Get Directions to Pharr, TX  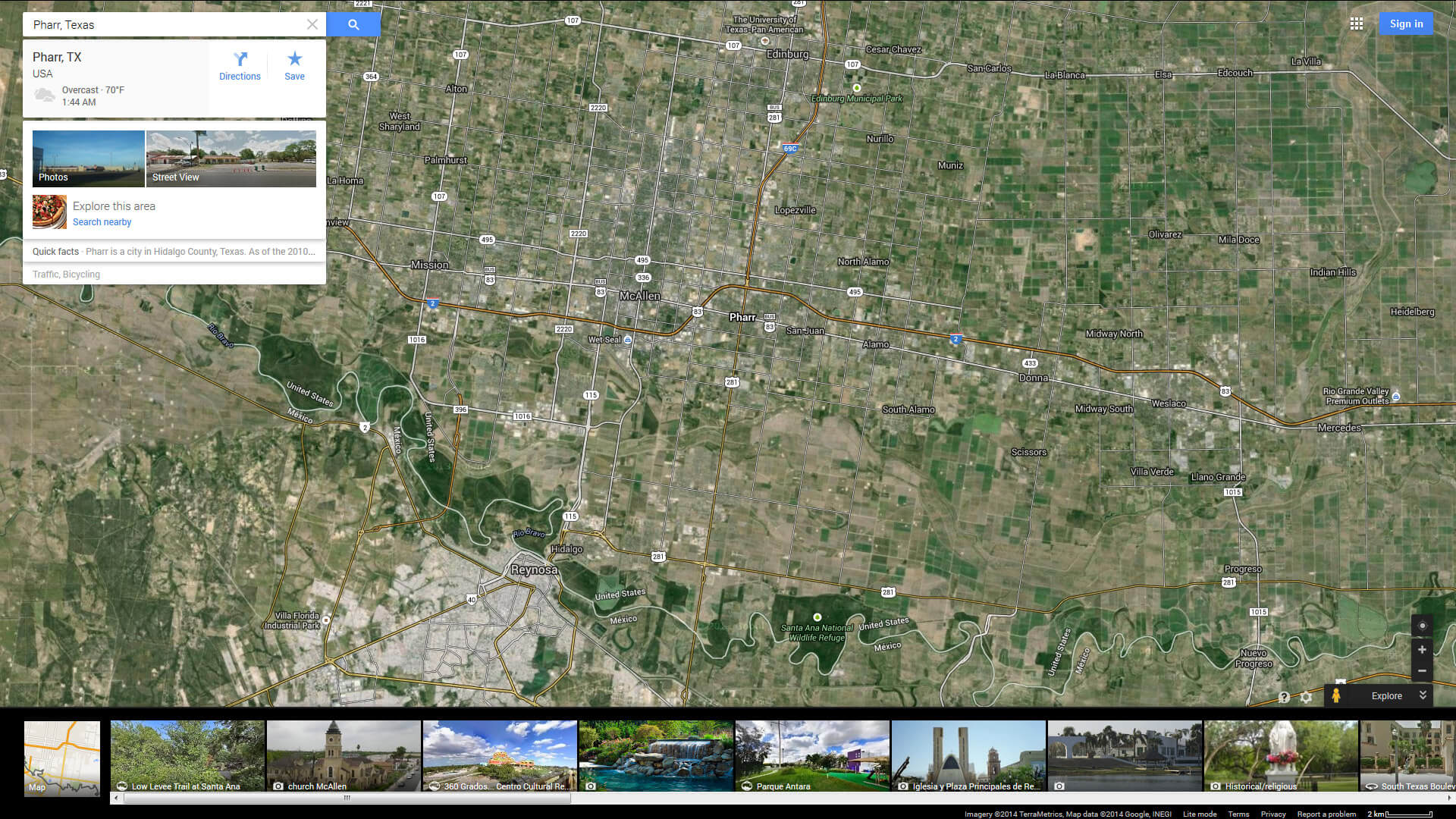coord(240,66)
